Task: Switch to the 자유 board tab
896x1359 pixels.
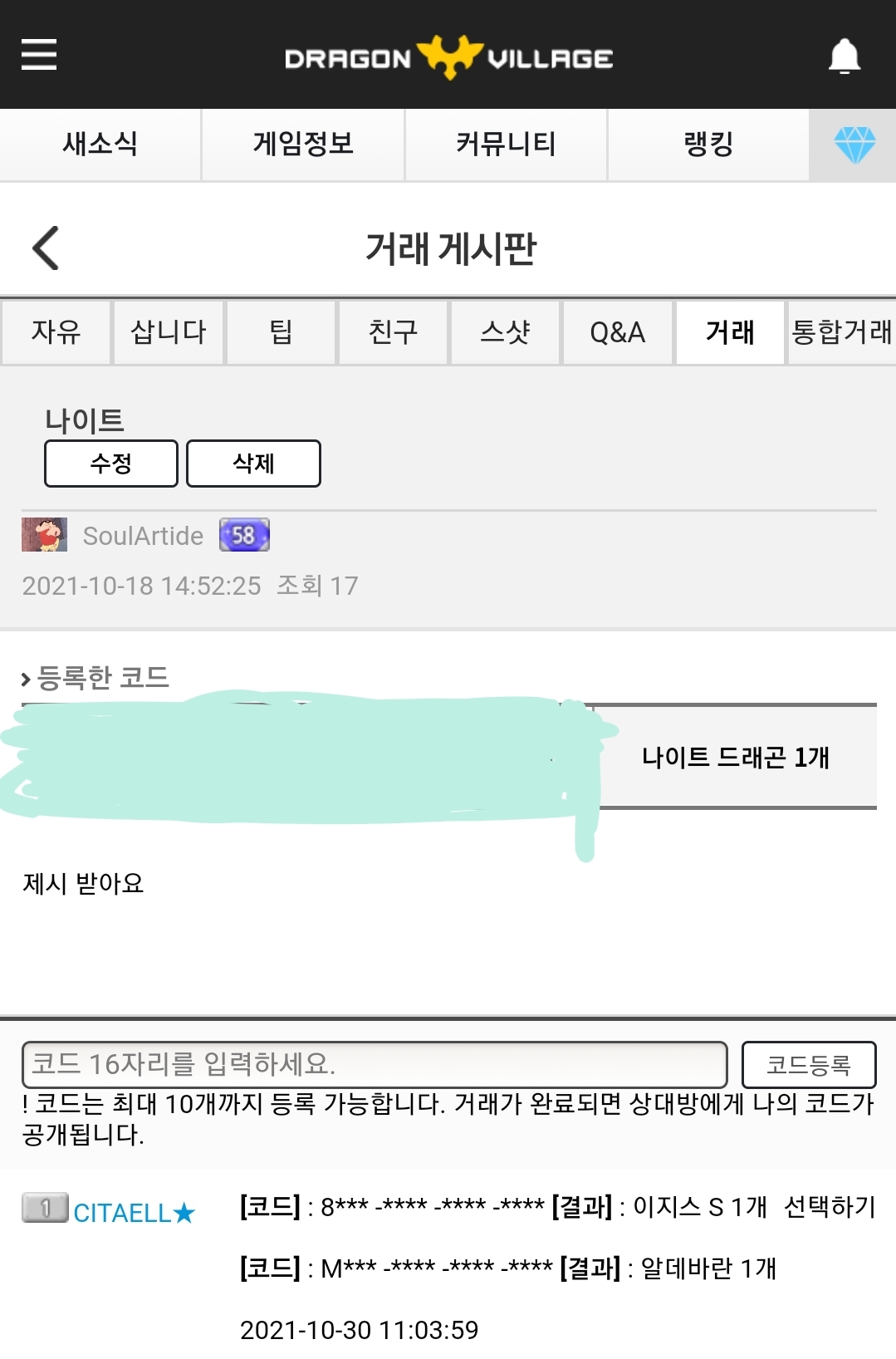Action: (x=56, y=332)
